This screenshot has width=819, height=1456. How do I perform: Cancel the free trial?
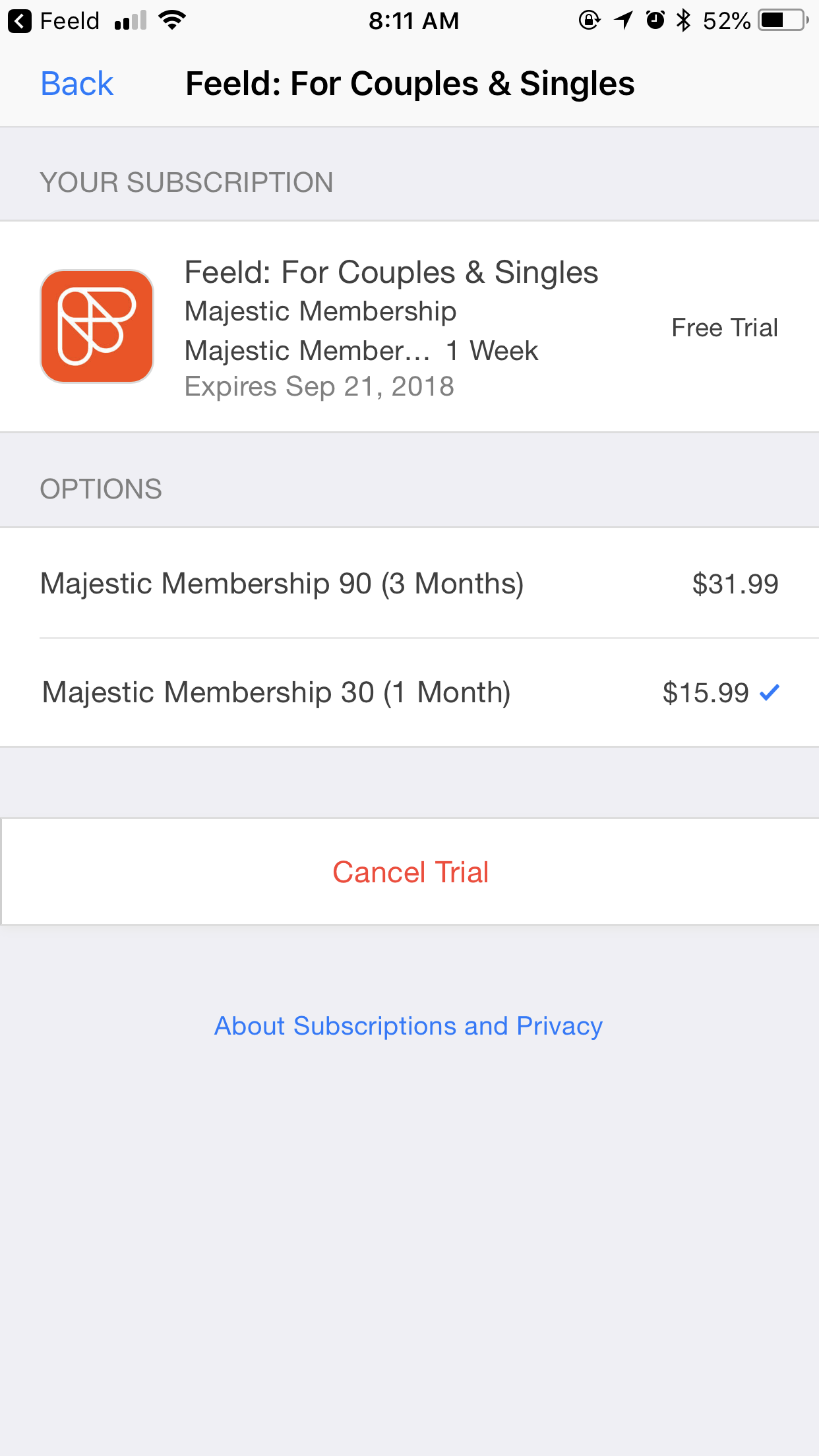(409, 872)
